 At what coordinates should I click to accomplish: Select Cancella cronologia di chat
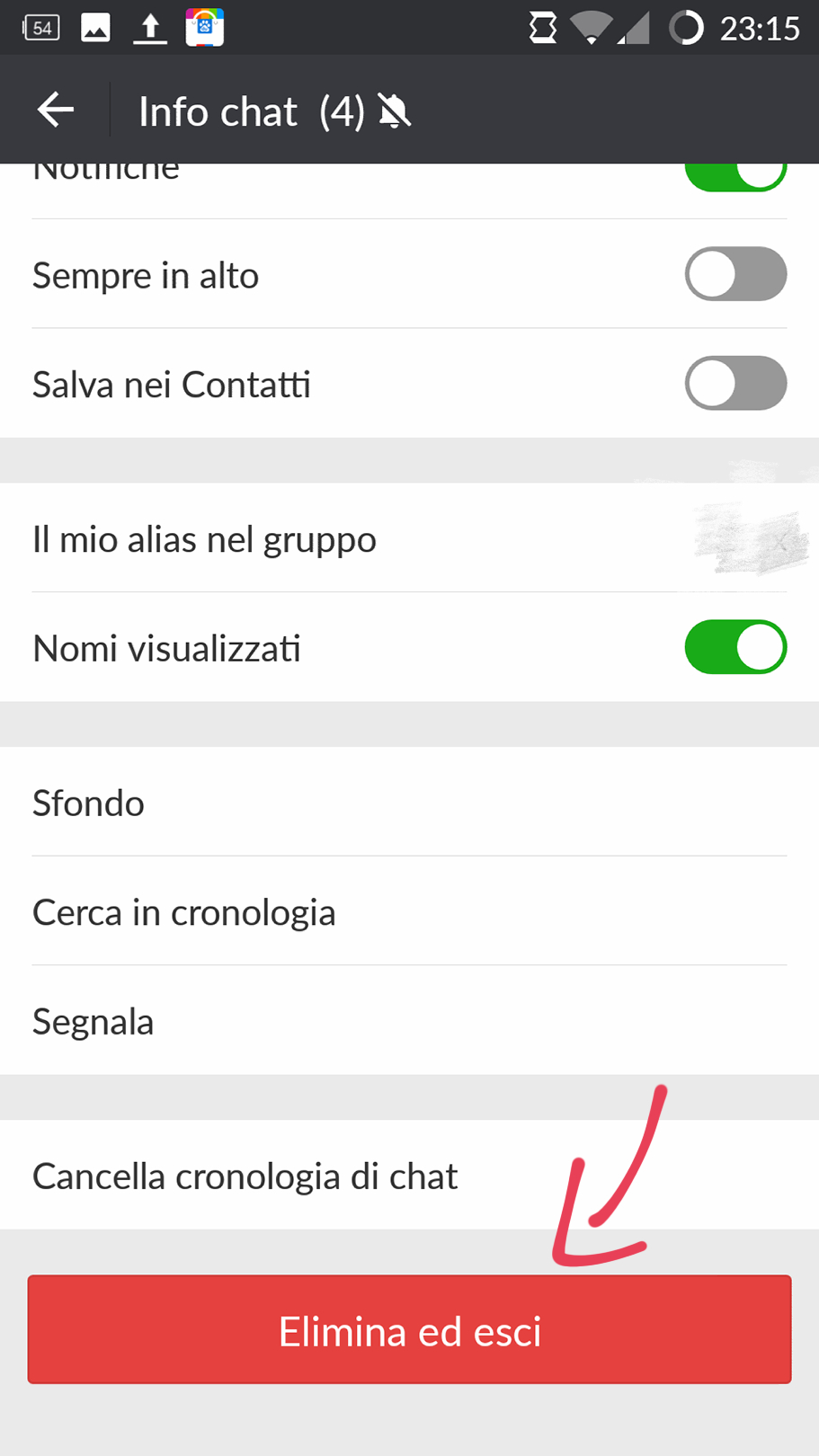click(x=409, y=1176)
